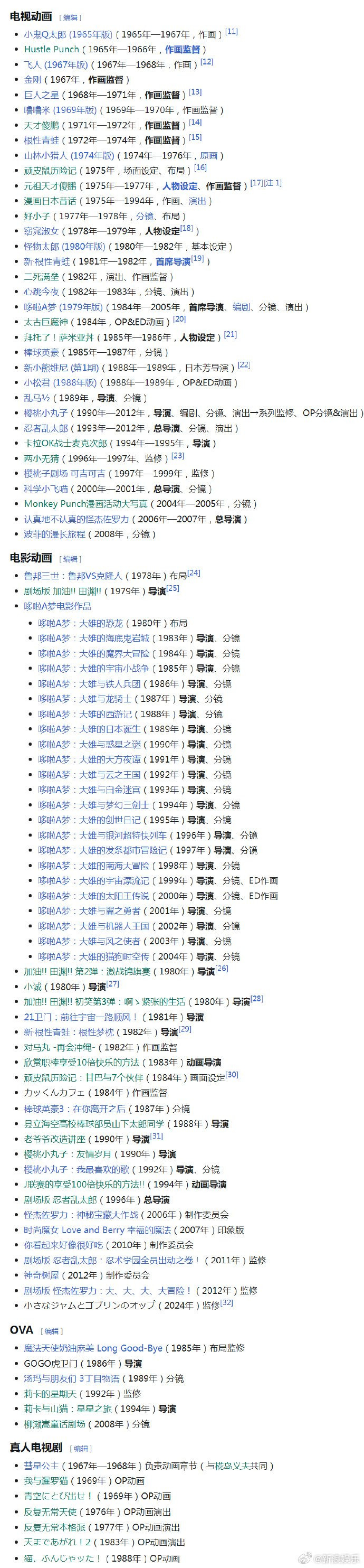Open the 哆啦A梦 (1979年版) link
The width and height of the screenshot is (364, 1568).
pos(63,307)
